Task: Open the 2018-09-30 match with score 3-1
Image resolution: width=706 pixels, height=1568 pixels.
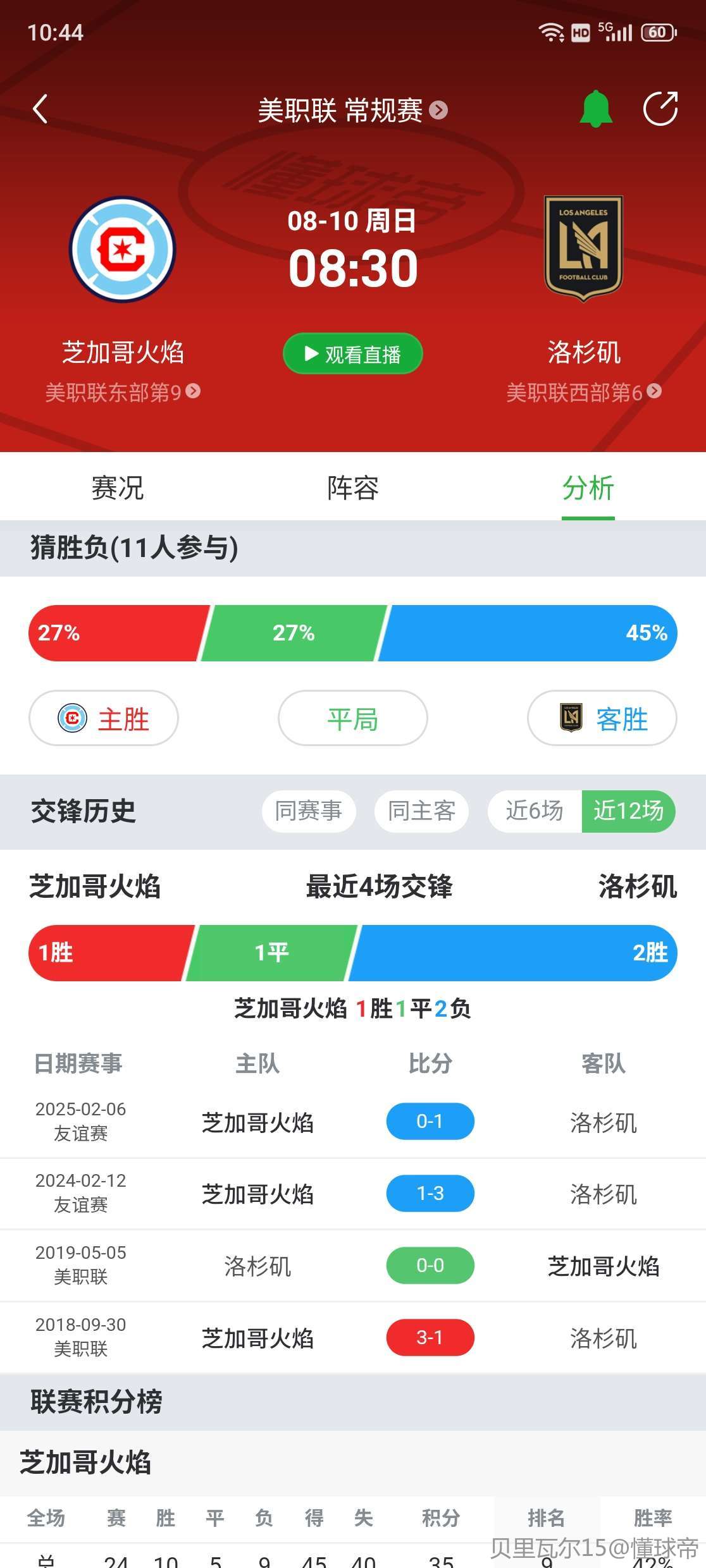Action: [x=353, y=1338]
